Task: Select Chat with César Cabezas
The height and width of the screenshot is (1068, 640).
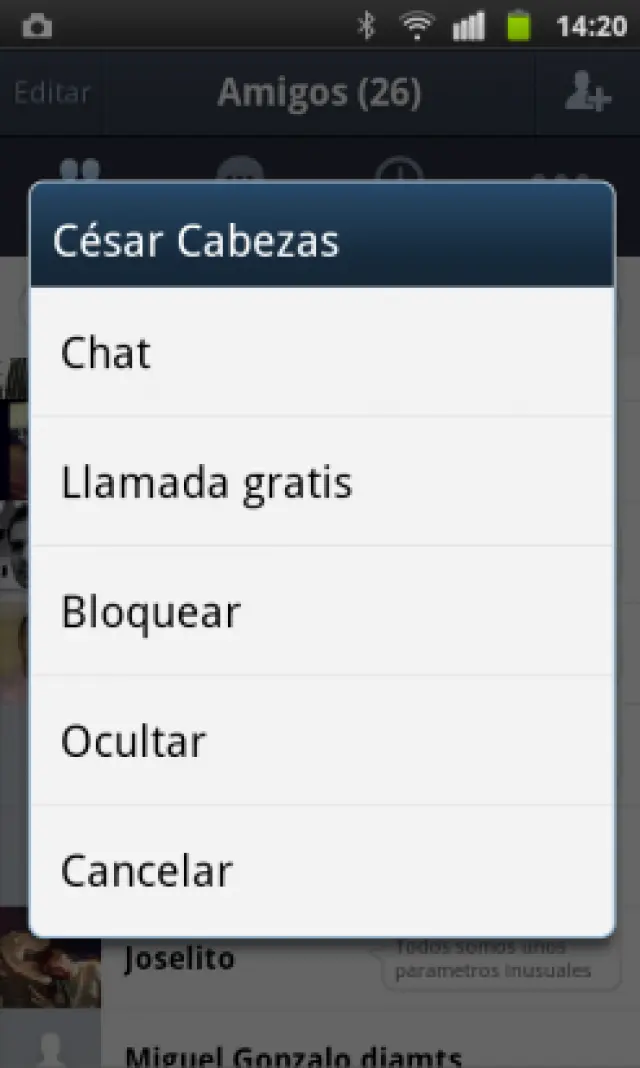Action: (x=320, y=353)
